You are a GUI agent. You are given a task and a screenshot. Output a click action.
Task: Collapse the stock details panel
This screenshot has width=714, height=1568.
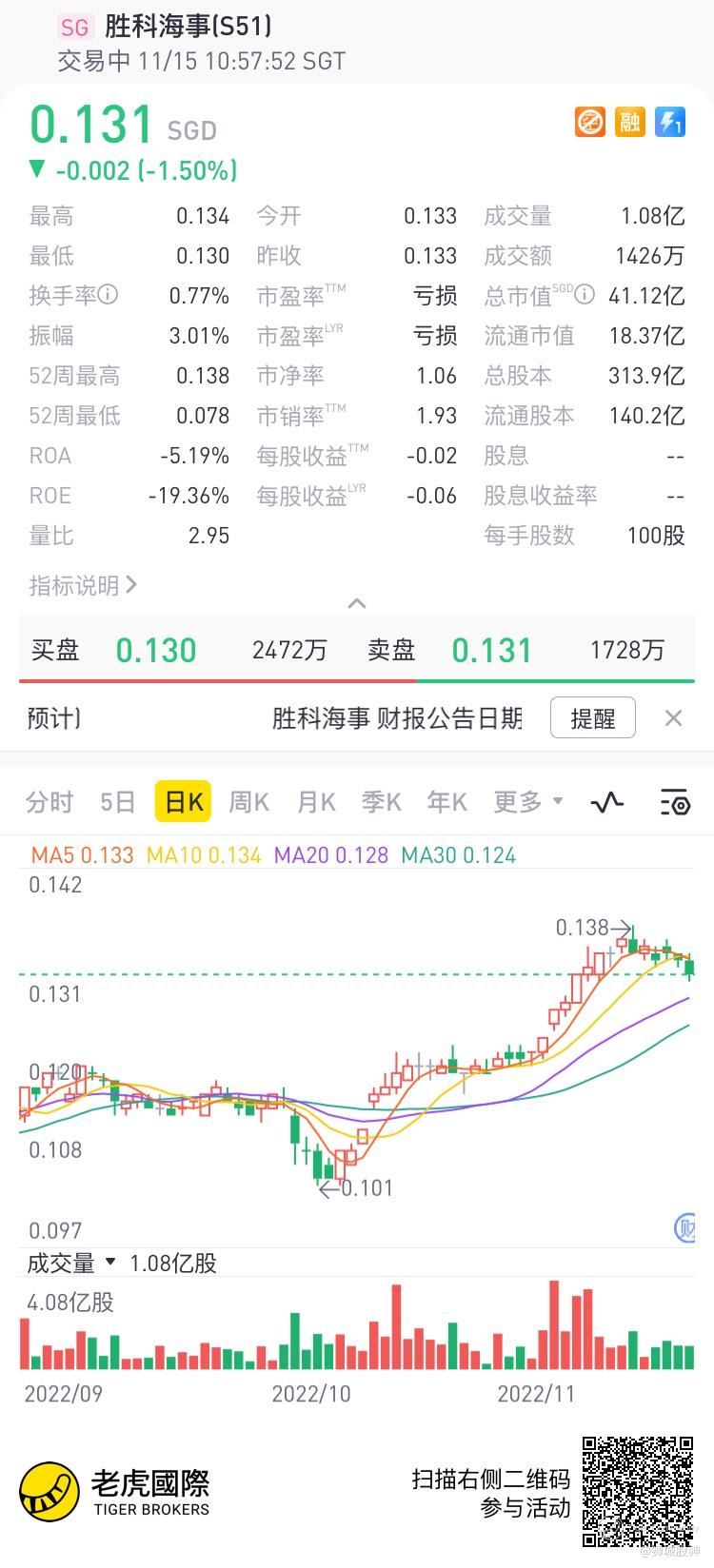pyautogui.click(x=357, y=603)
